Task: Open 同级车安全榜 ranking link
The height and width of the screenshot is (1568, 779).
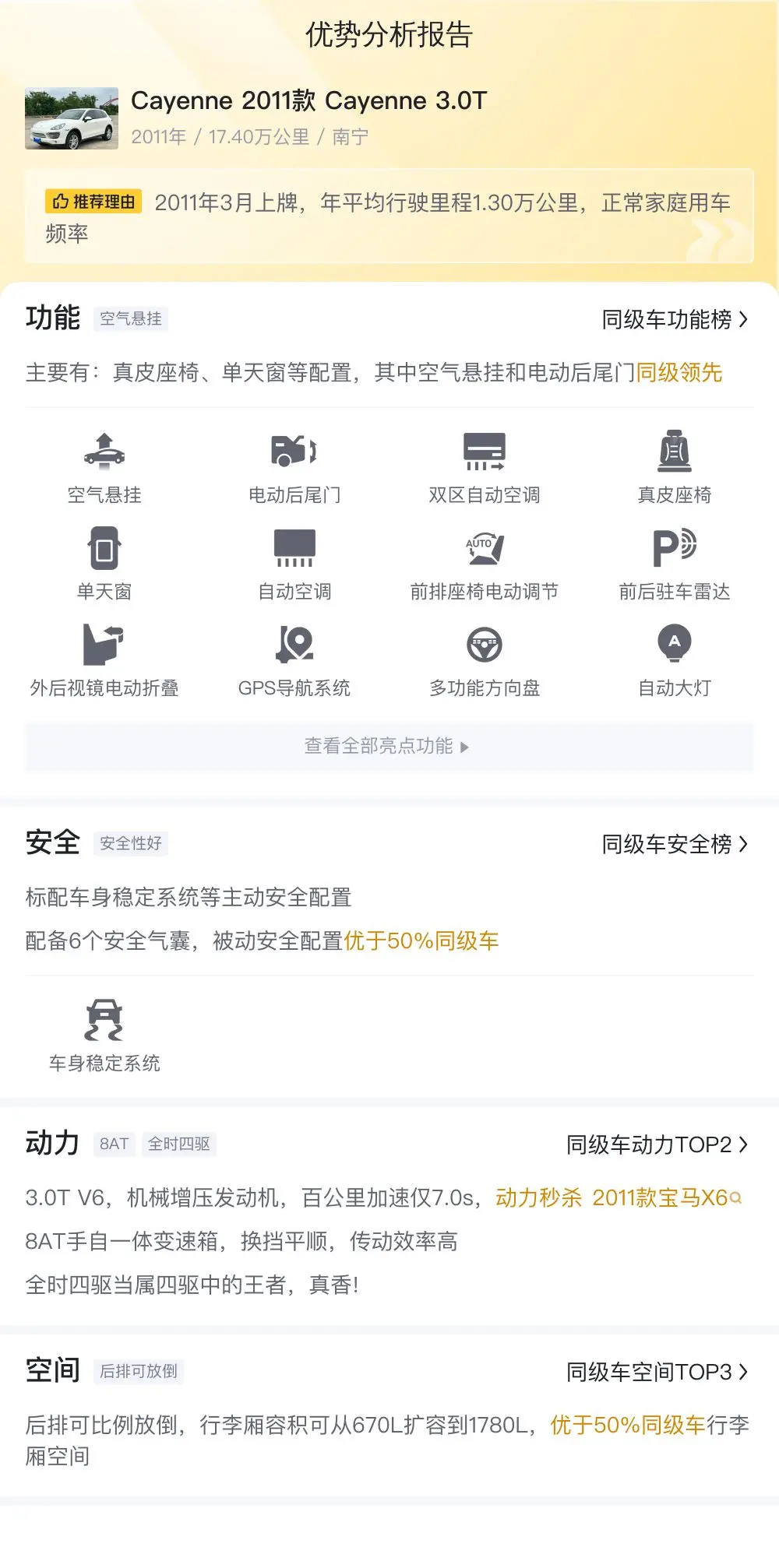Action: click(x=675, y=844)
